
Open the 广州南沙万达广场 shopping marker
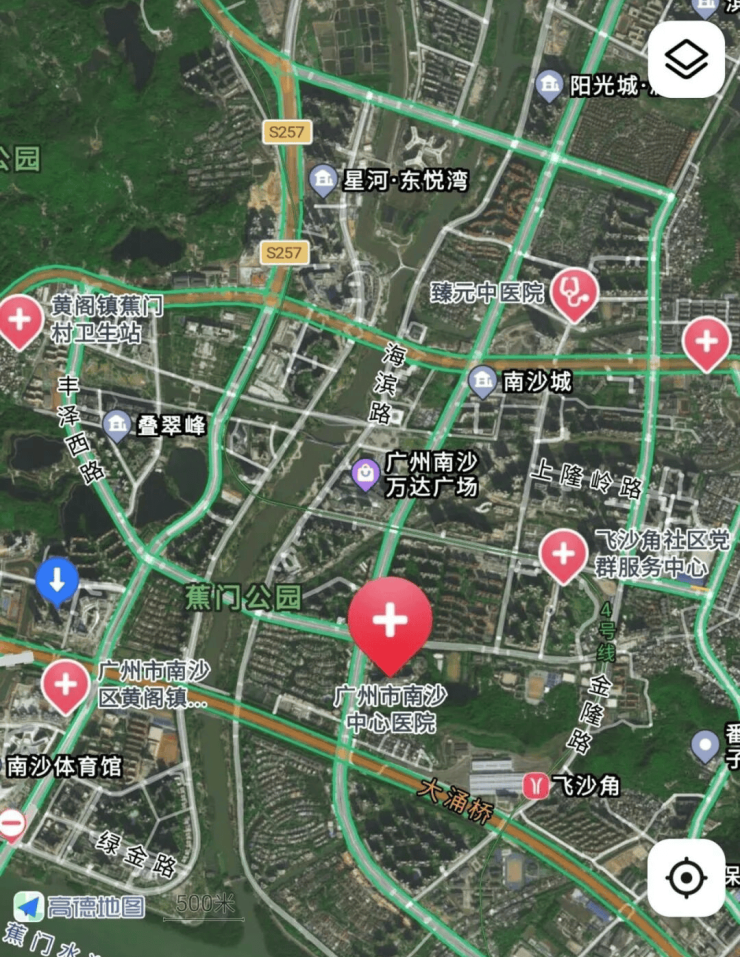click(x=367, y=473)
